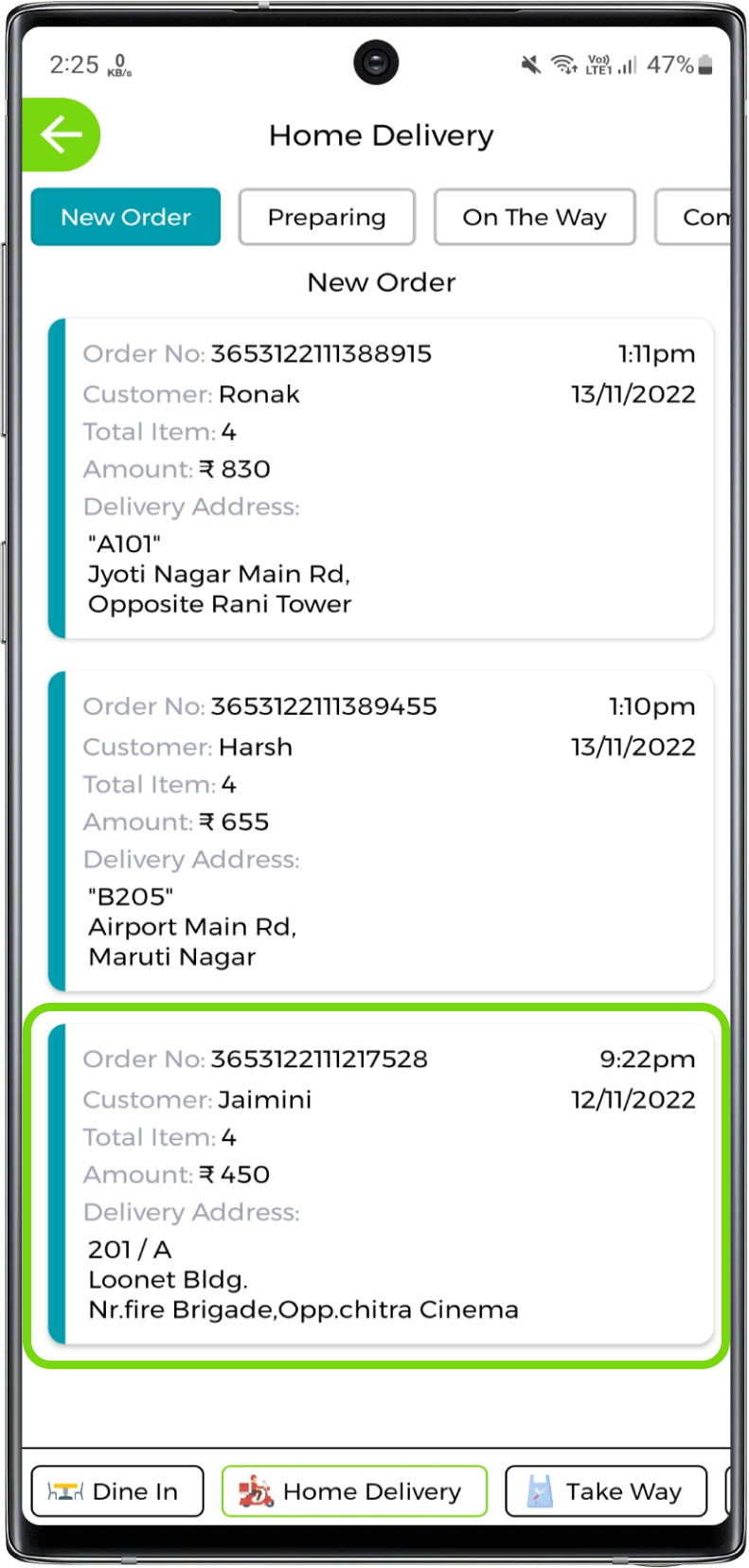Viewport: 749px width, 1568px height.
Task: Open Ronak's order card
Action: coord(381,478)
